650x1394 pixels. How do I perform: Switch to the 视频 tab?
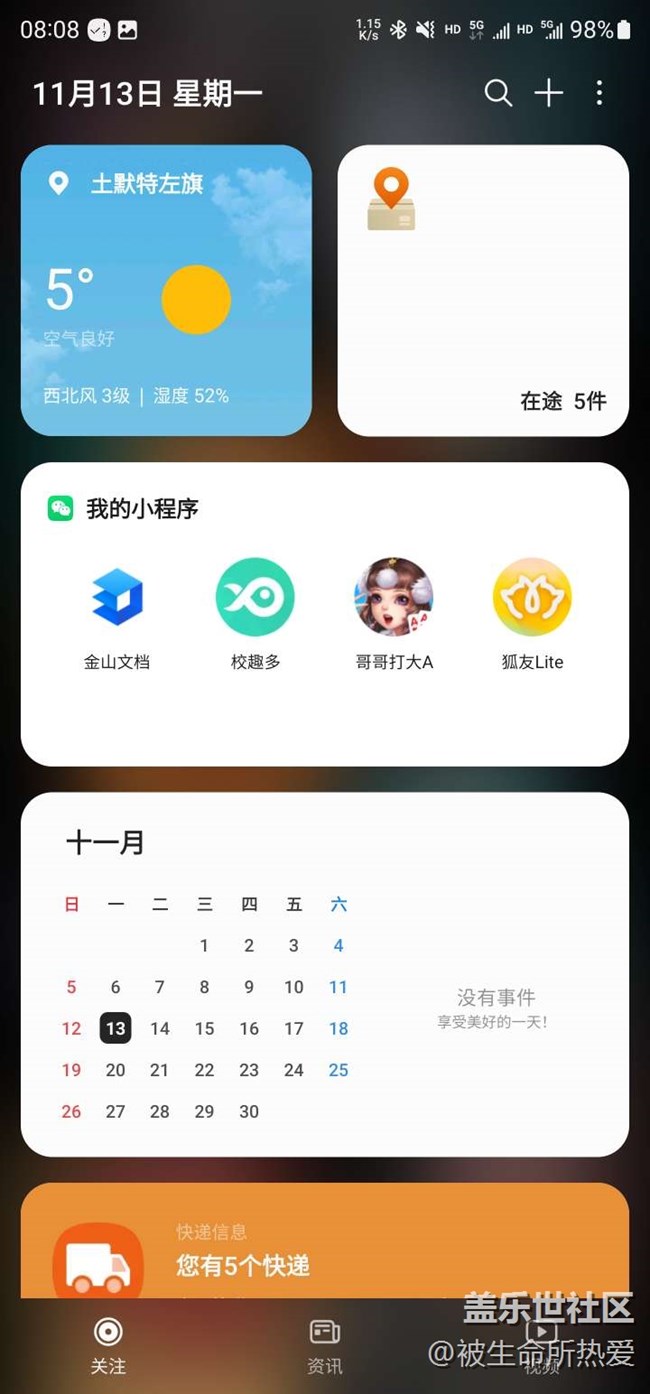coord(541,1345)
